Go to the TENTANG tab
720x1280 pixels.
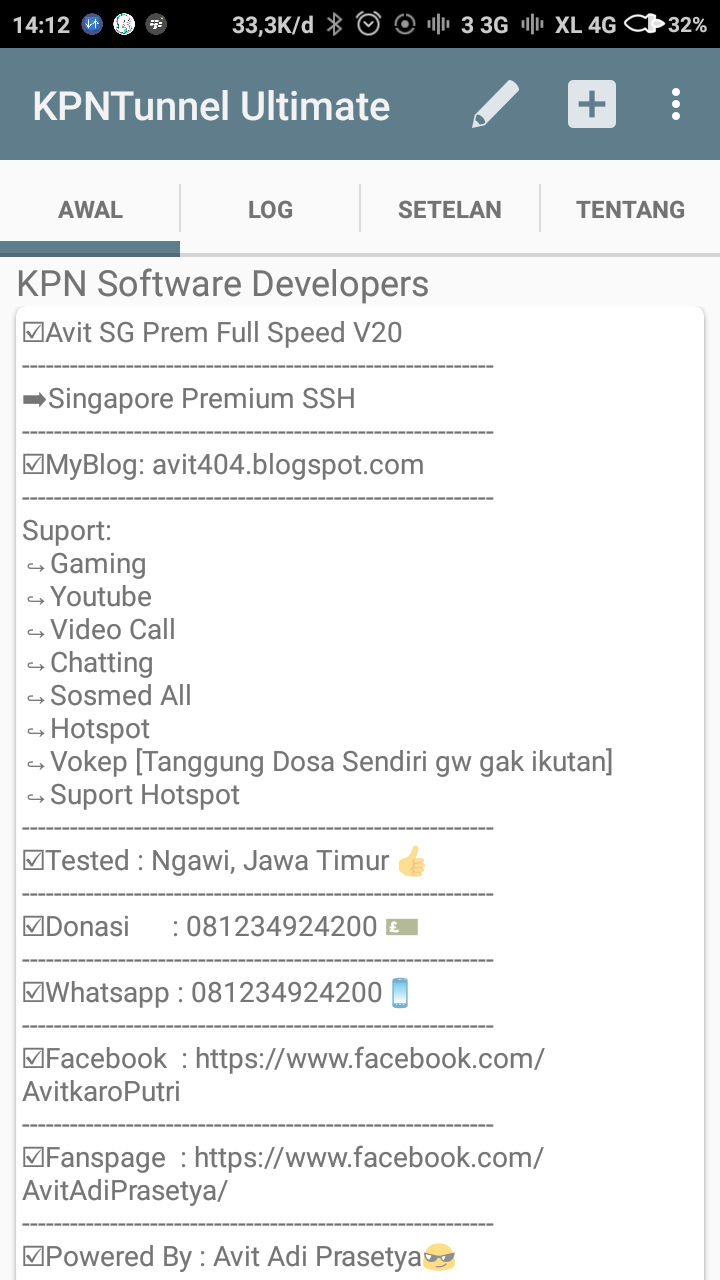(x=630, y=210)
